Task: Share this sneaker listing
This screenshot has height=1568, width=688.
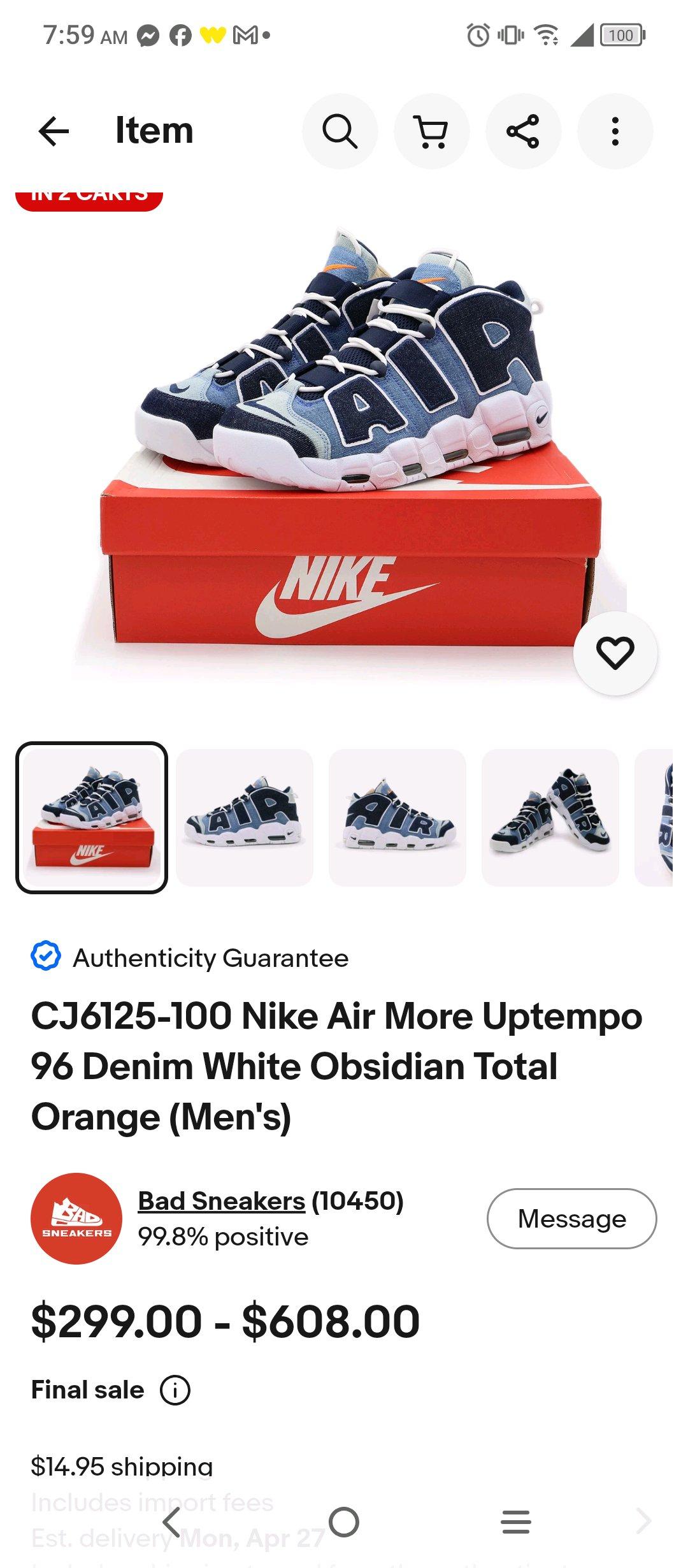Action: [524, 131]
